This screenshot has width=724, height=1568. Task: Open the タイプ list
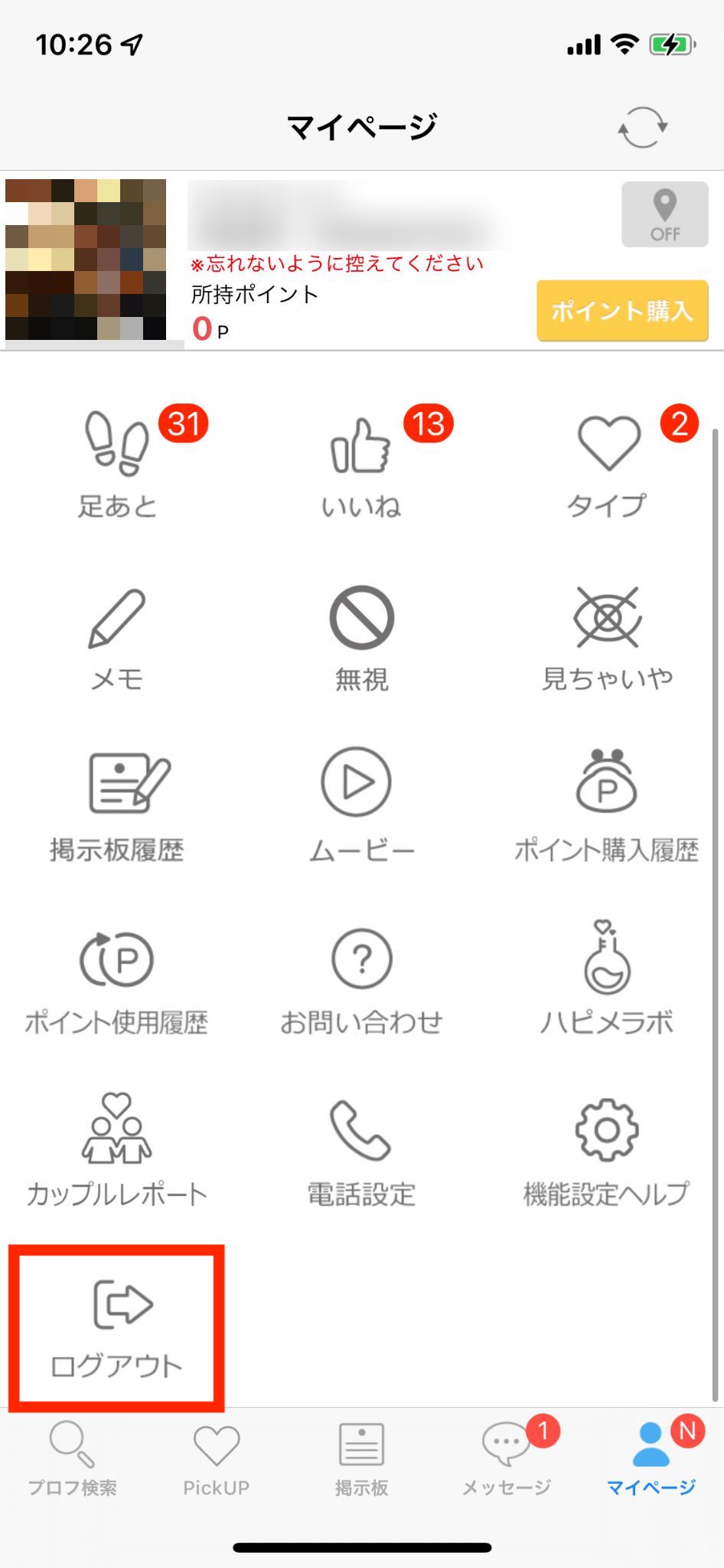point(608,464)
